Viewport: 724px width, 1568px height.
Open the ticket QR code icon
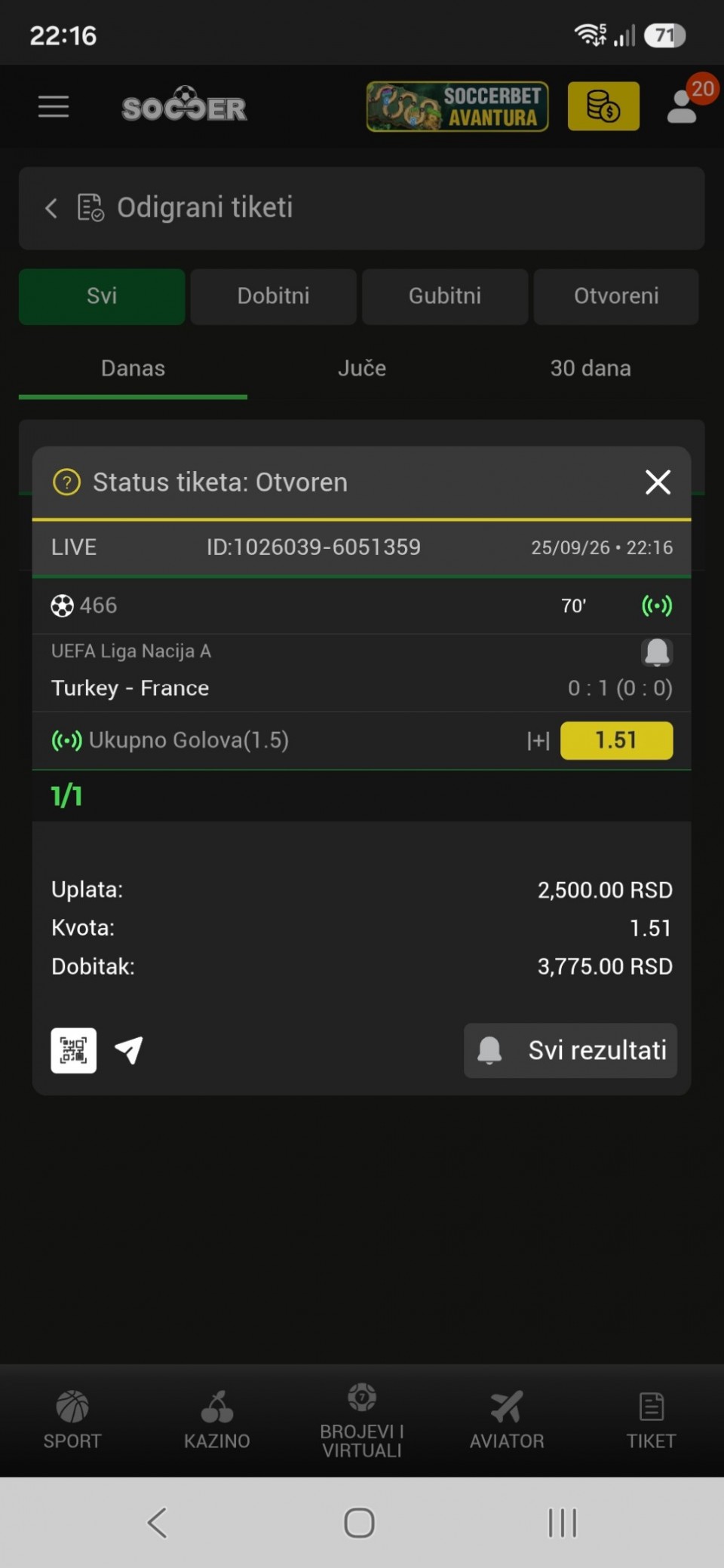coord(73,1050)
